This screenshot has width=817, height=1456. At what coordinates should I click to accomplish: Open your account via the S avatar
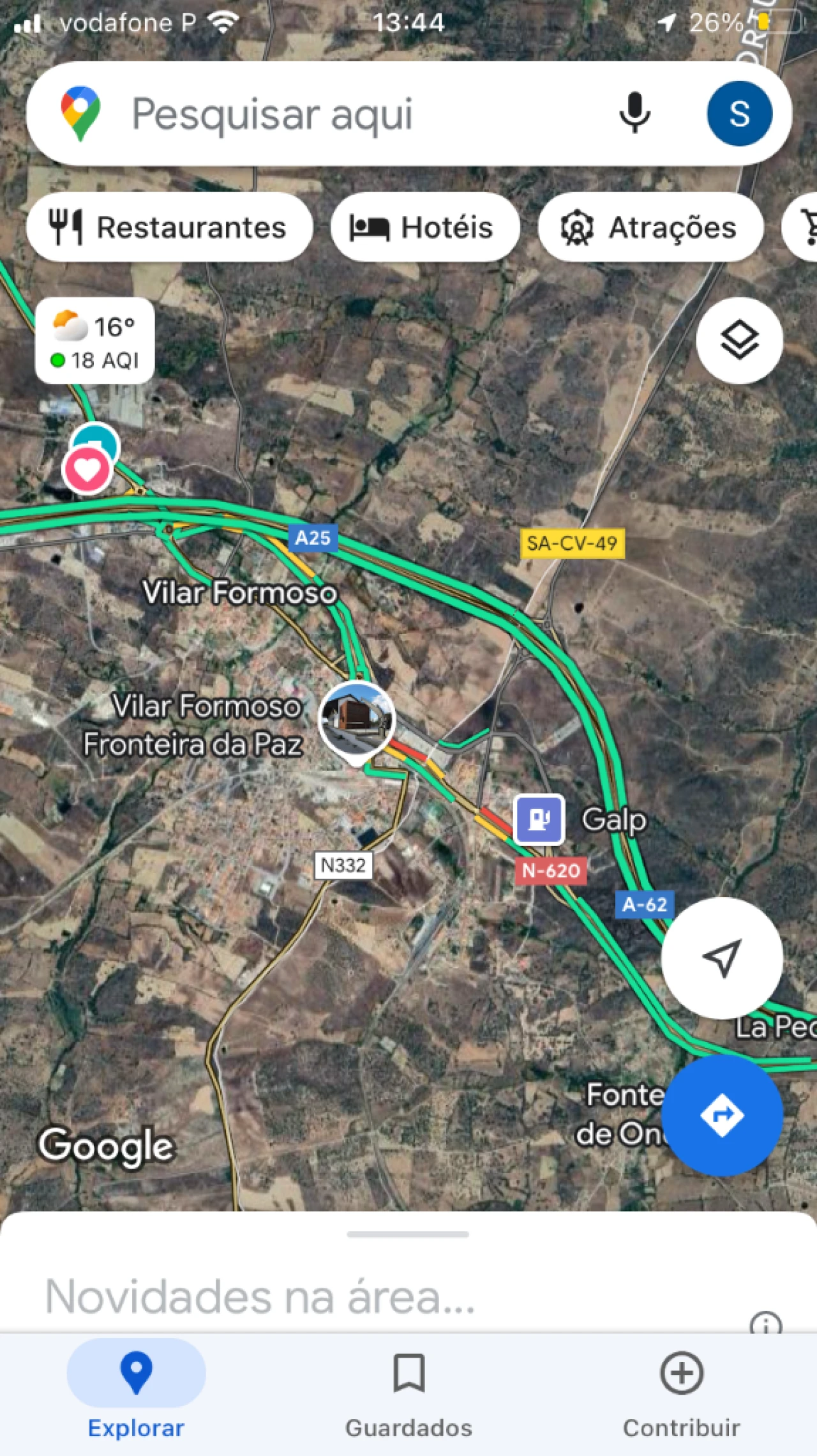click(x=739, y=114)
